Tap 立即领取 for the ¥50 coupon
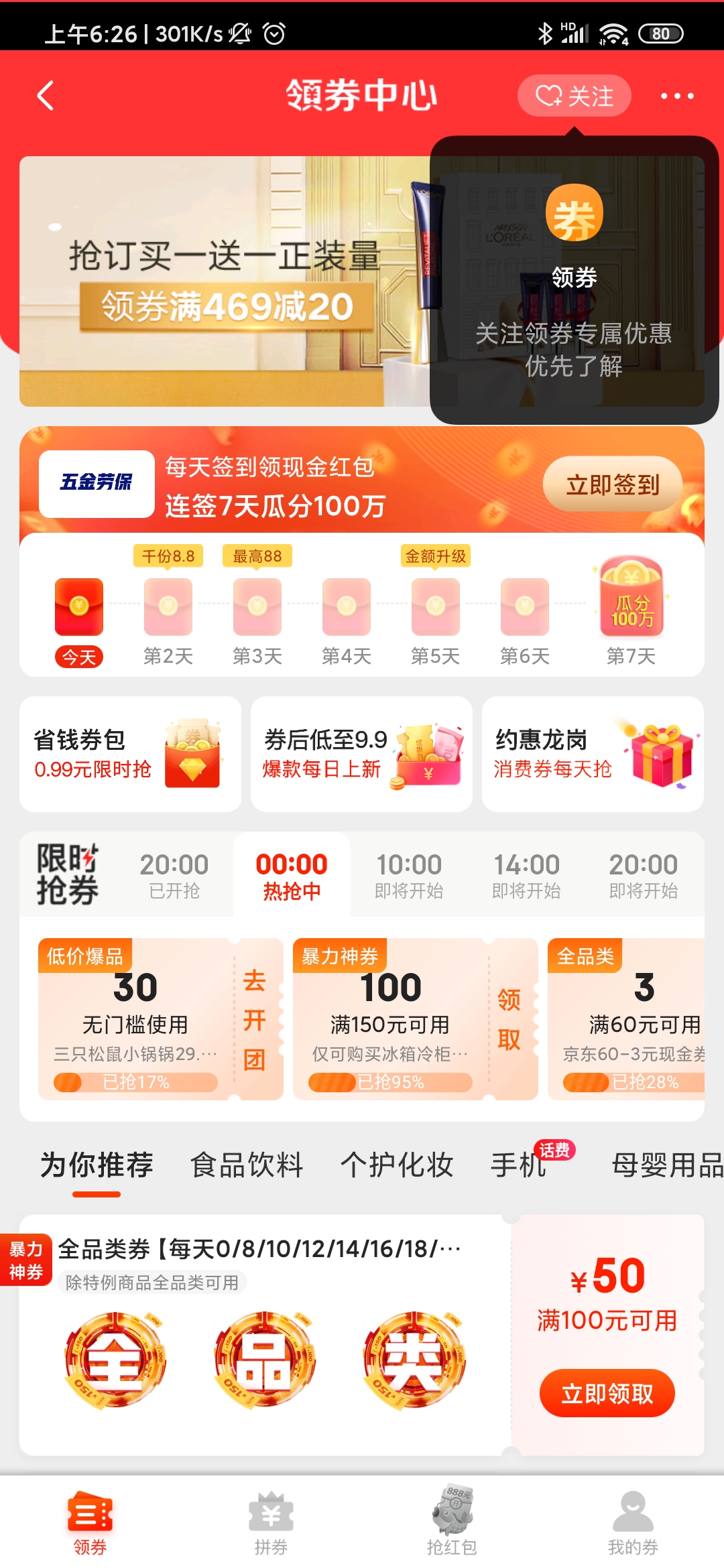 [607, 1393]
